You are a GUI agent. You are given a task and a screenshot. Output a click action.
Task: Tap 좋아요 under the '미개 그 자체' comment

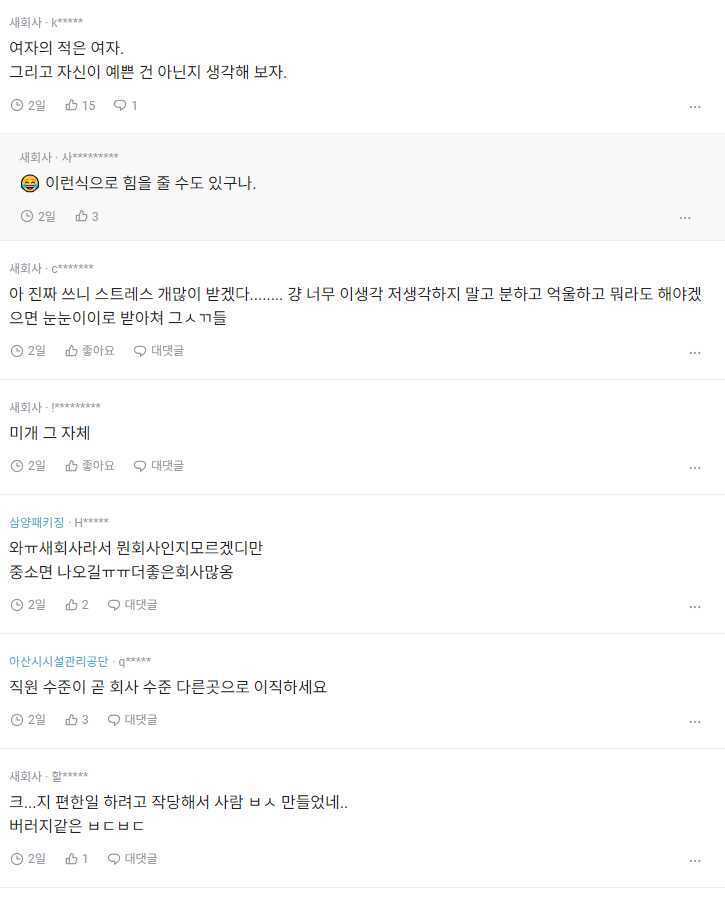pyautogui.click(x=89, y=466)
